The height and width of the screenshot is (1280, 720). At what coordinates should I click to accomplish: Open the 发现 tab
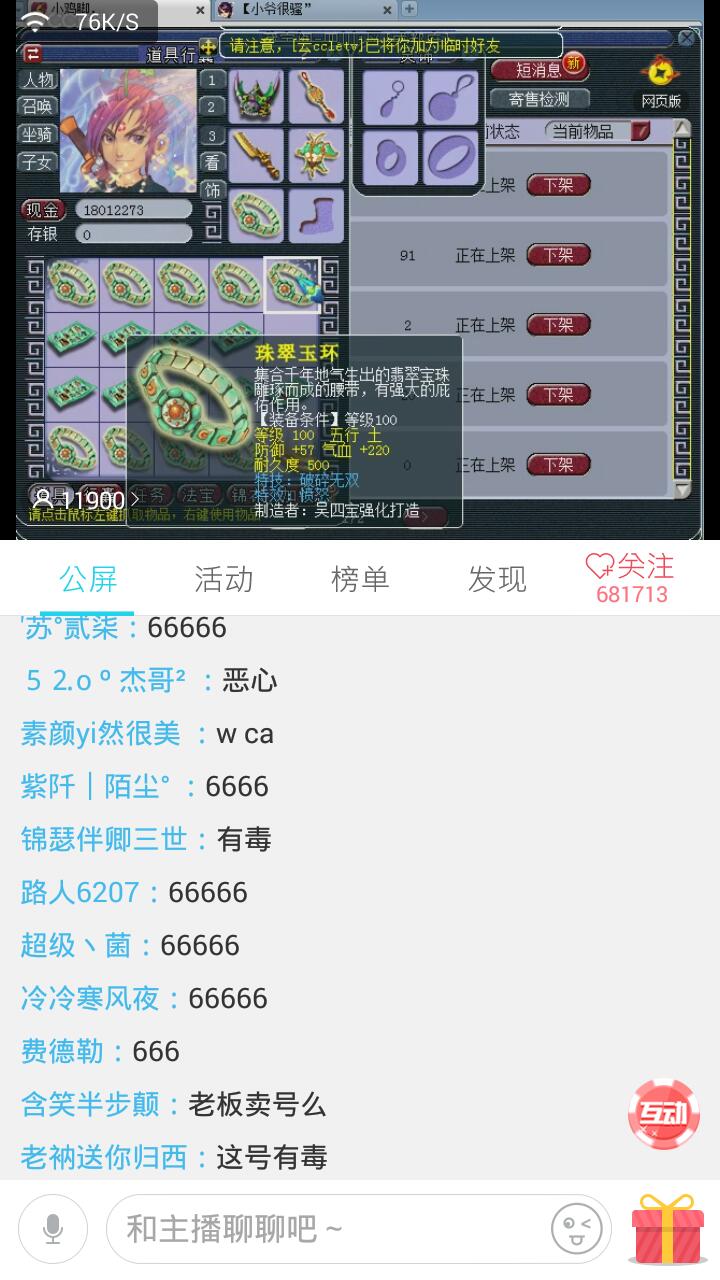(x=497, y=579)
